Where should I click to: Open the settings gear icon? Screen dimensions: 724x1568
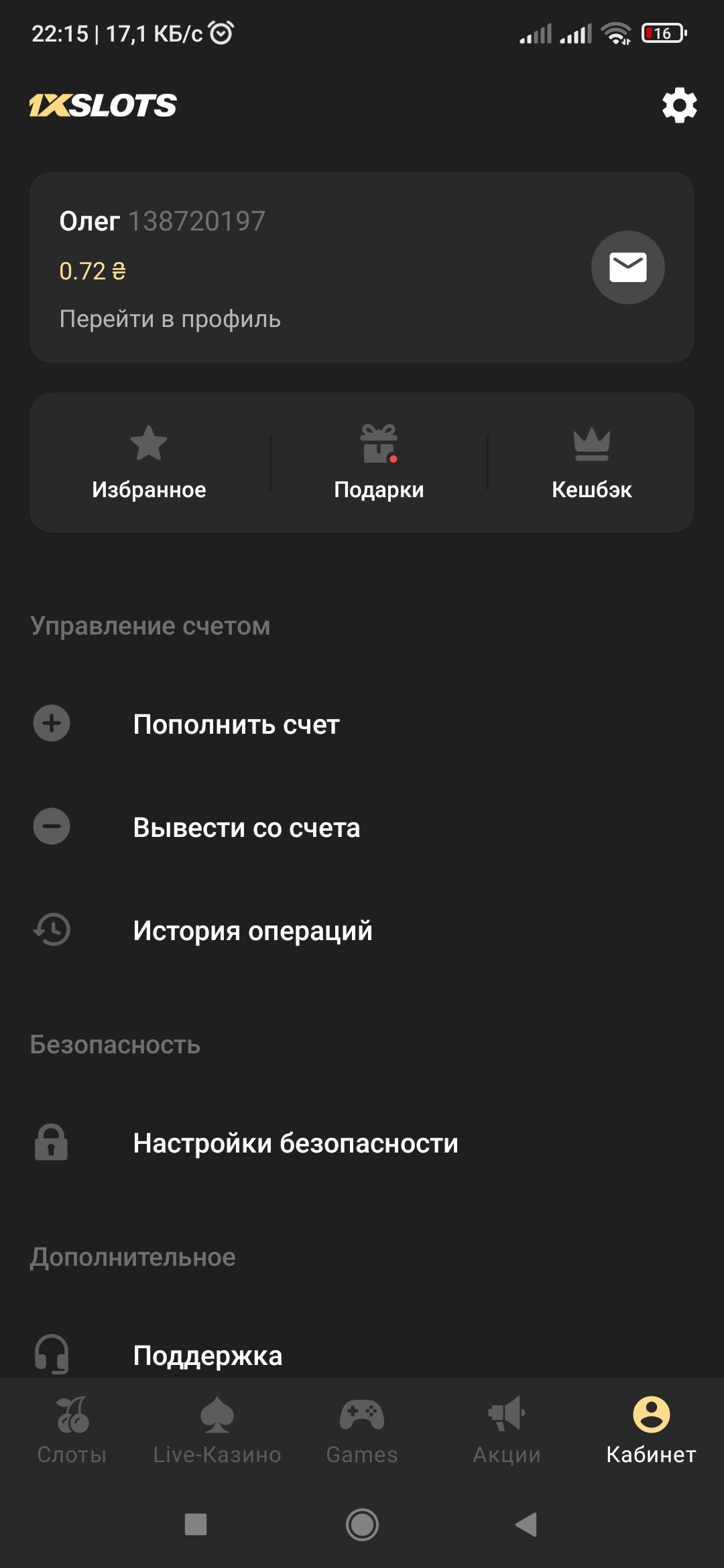tap(679, 105)
